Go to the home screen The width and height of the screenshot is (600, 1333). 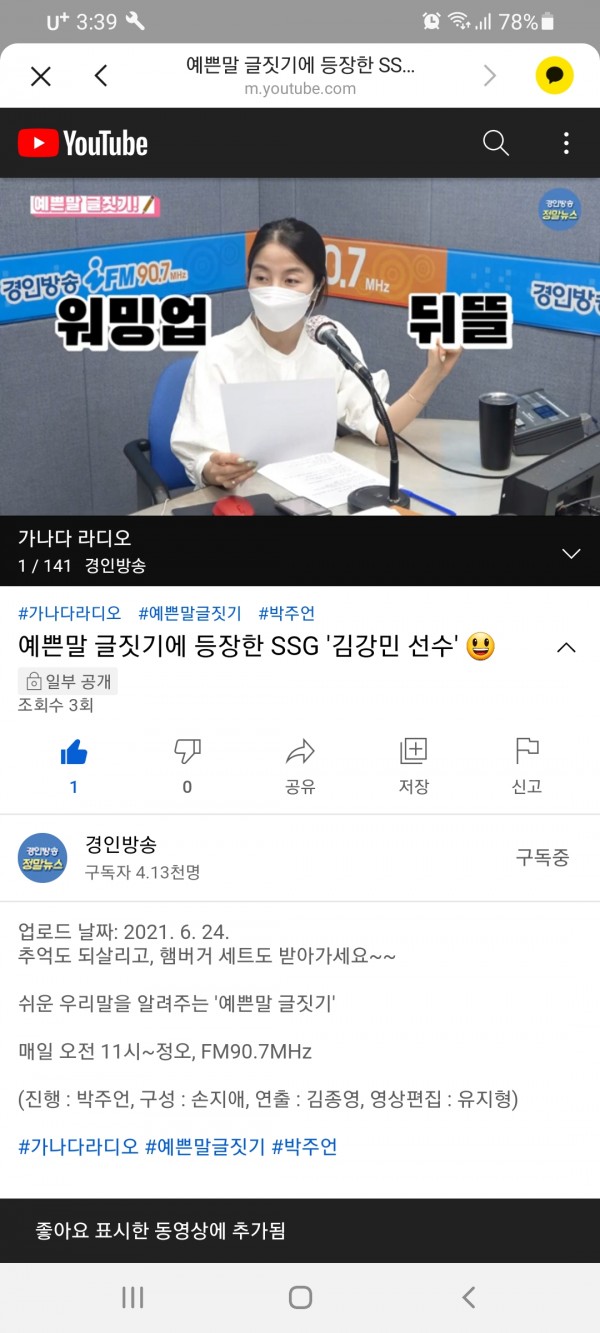300,1297
